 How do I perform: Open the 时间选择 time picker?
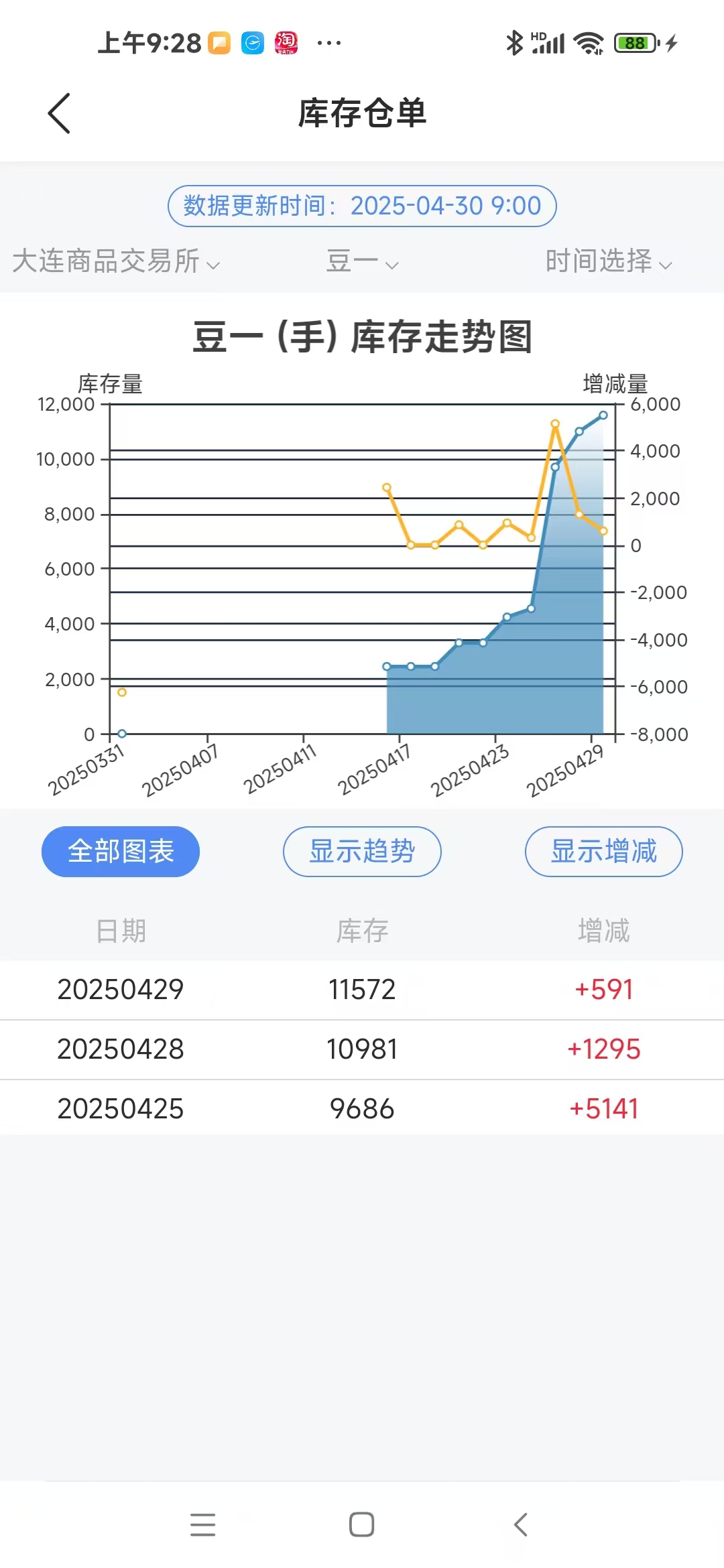608,261
